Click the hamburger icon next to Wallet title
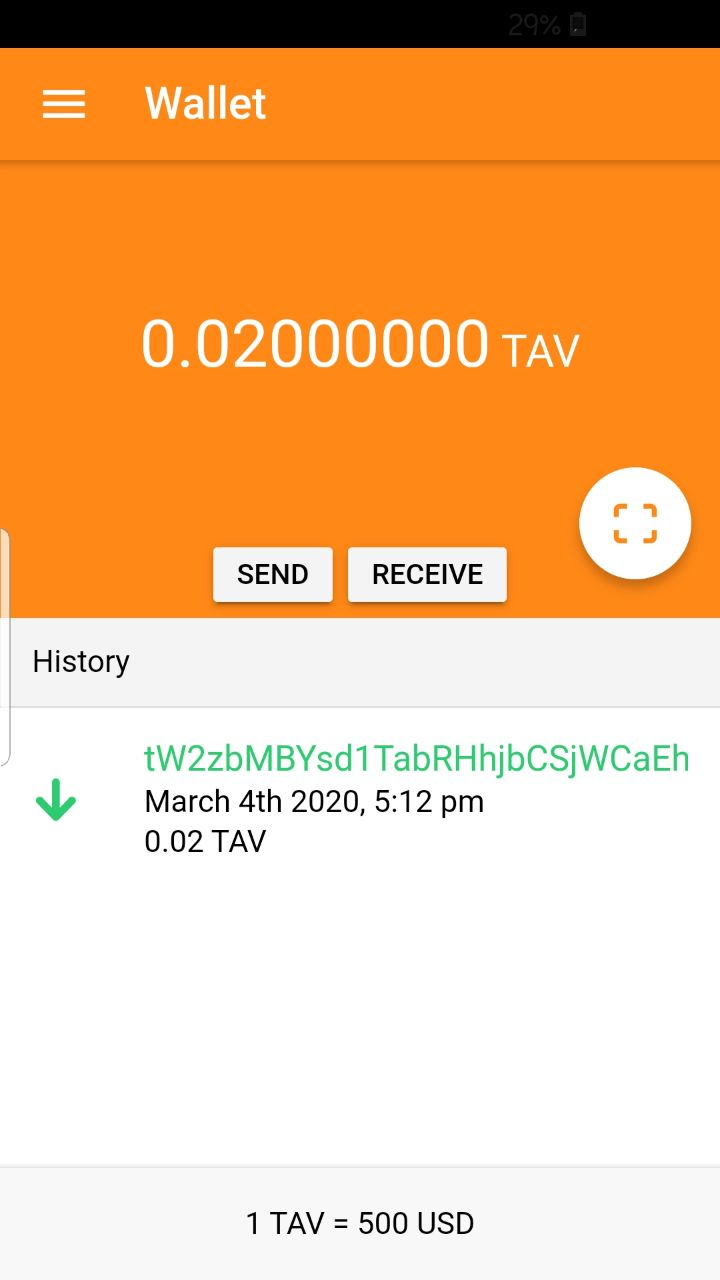The width and height of the screenshot is (720, 1280). 63,103
